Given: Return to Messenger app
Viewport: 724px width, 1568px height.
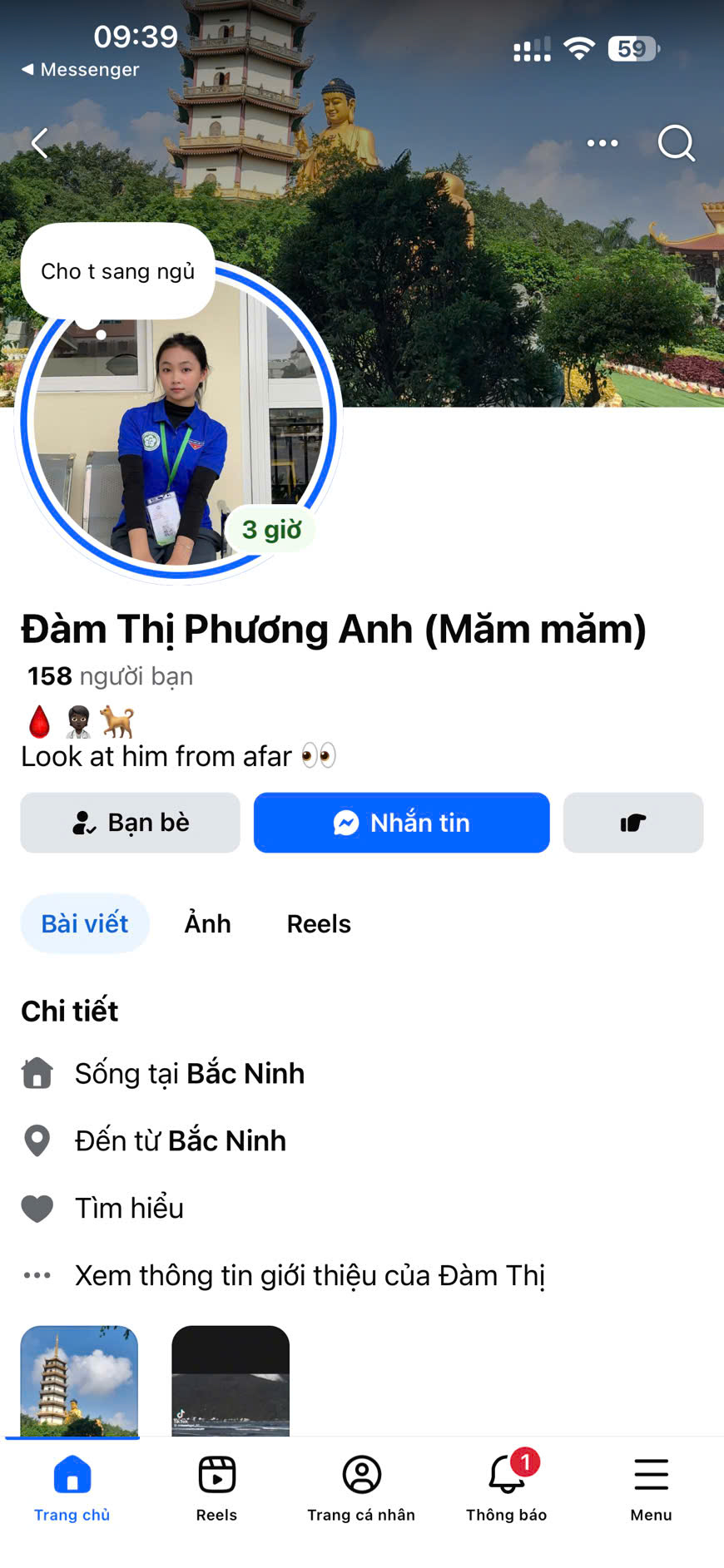Looking at the screenshot, I should click(x=81, y=70).
